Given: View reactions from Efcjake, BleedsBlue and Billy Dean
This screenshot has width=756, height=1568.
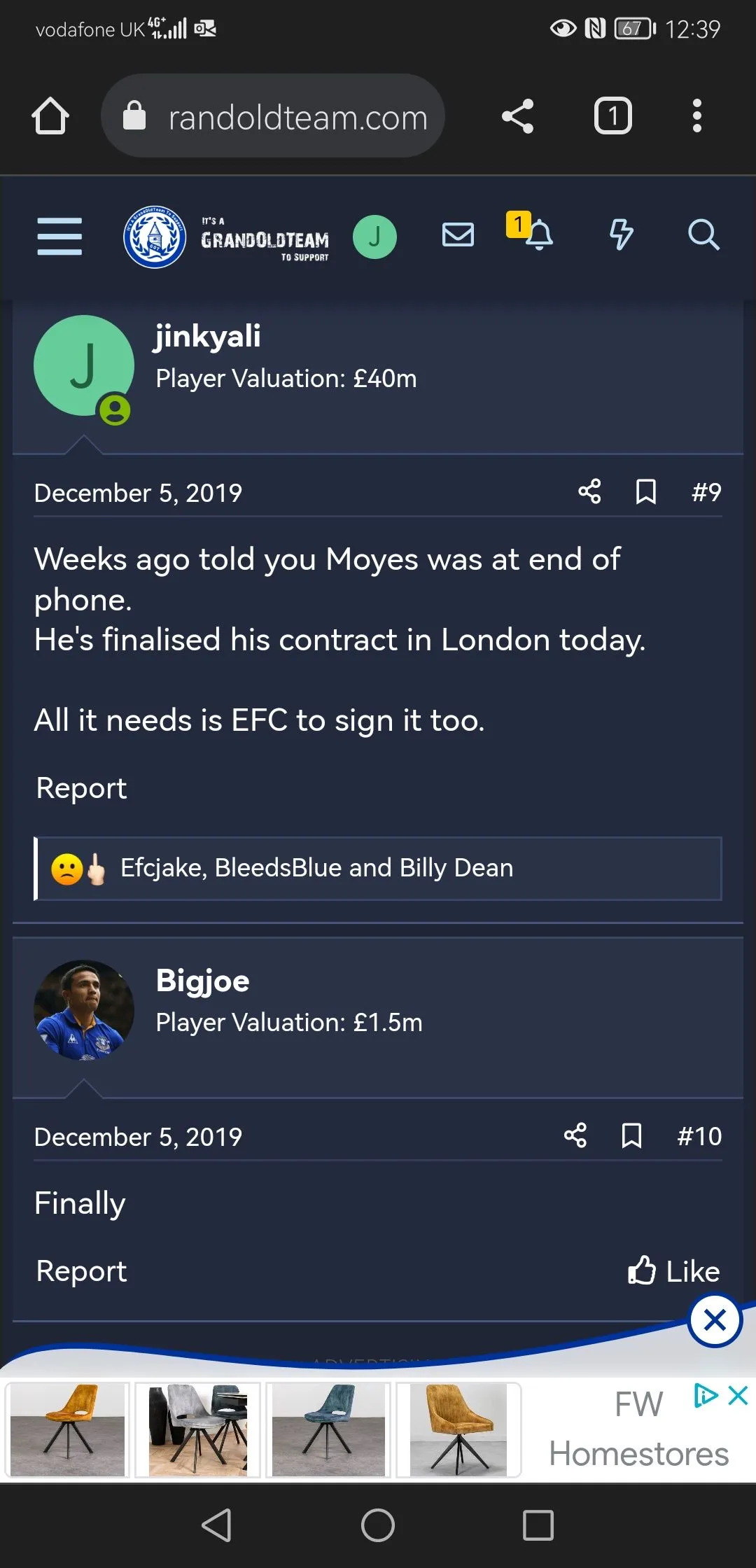Looking at the screenshot, I should [x=316, y=868].
